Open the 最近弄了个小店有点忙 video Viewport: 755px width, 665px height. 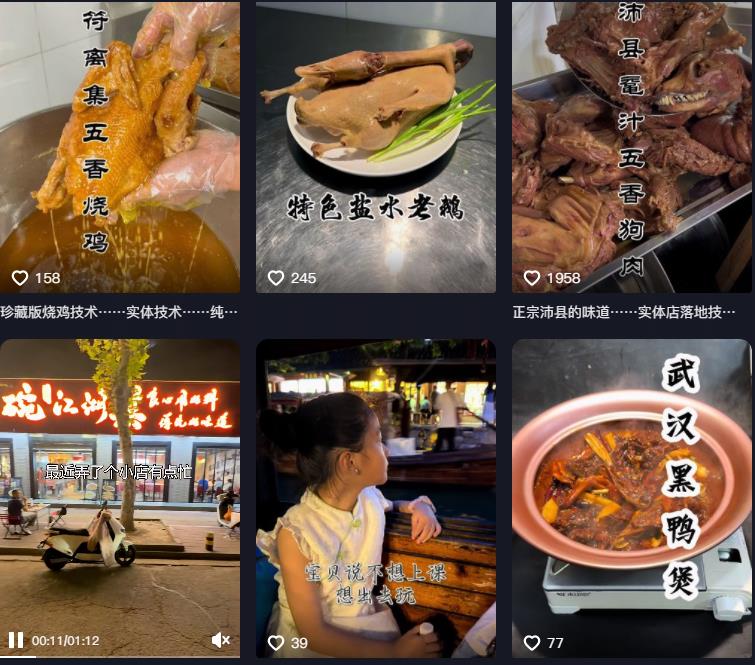click(119, 480)
